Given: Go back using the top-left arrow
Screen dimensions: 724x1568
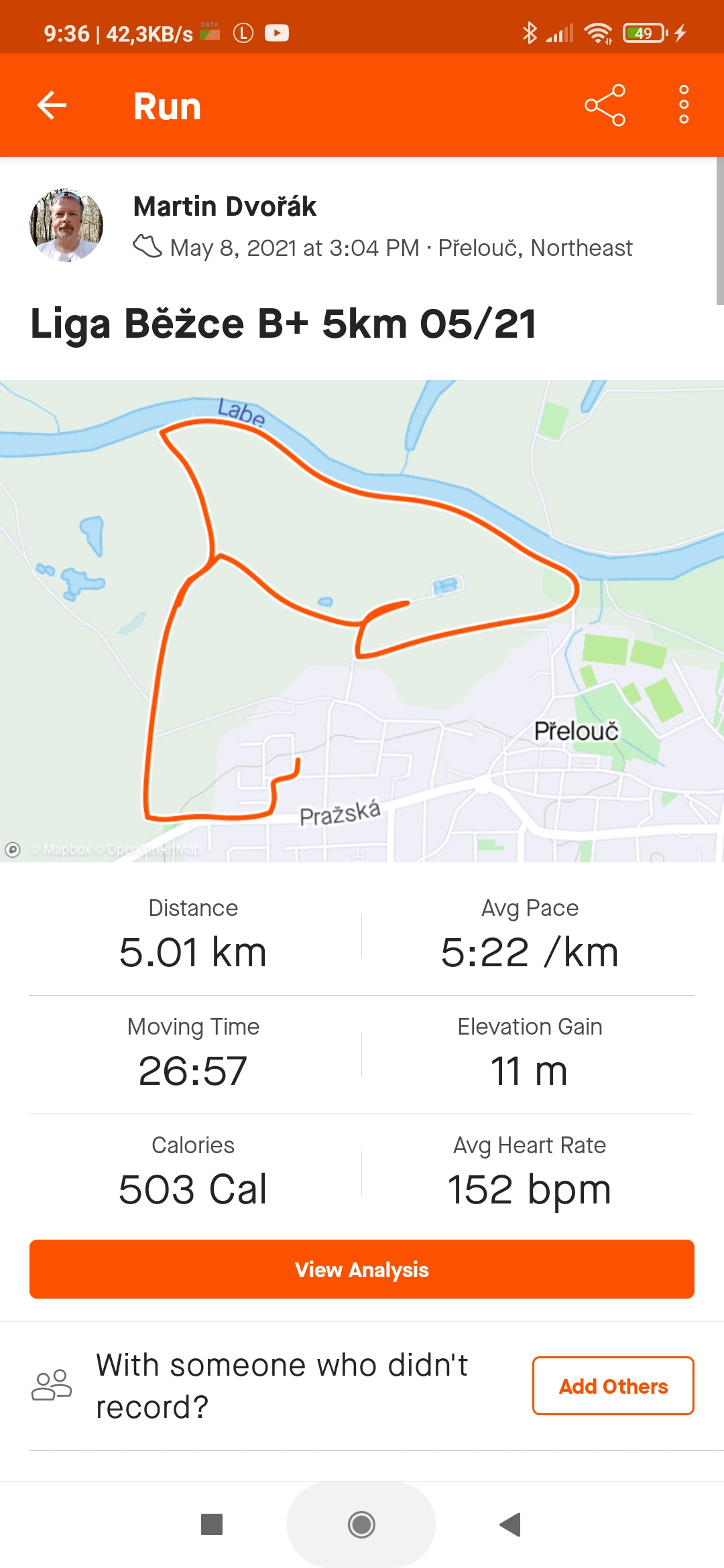Looking at the screenshot, I should pyautogui.click(x=52, y=105).
